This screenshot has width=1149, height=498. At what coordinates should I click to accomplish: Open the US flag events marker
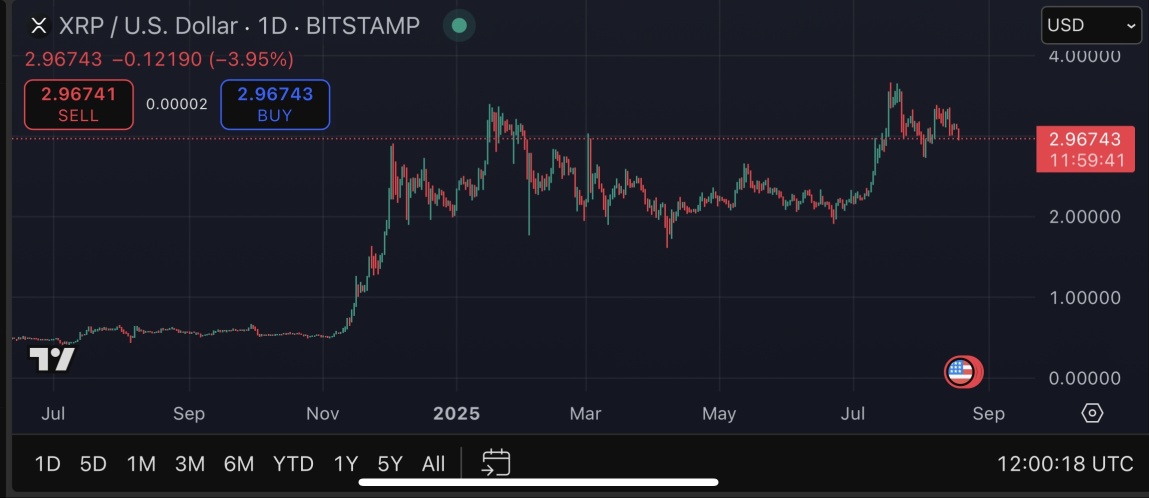click(961, 372)
